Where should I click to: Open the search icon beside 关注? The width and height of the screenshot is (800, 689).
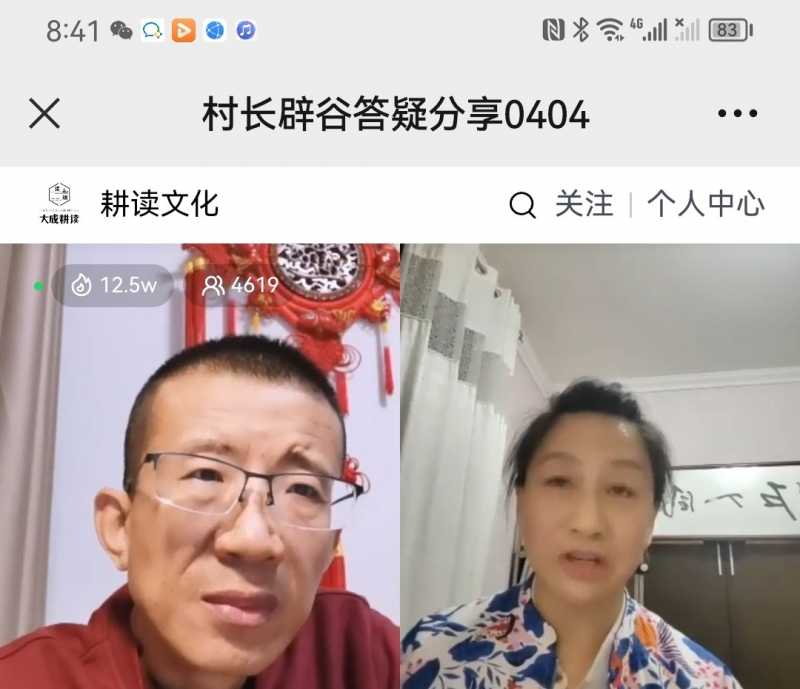tap(522, 206)
